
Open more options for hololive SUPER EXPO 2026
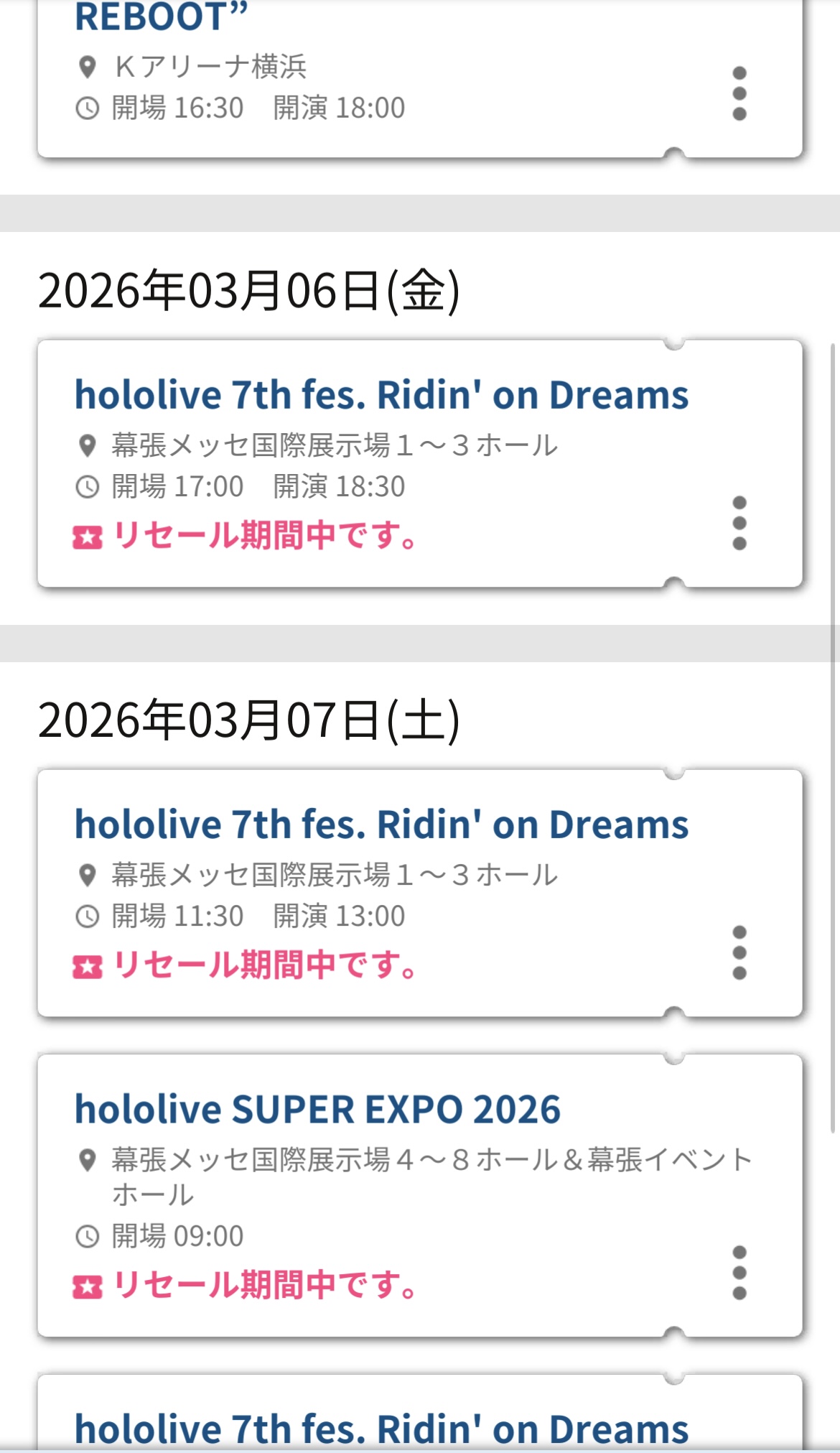click(x=739, y=1273)
